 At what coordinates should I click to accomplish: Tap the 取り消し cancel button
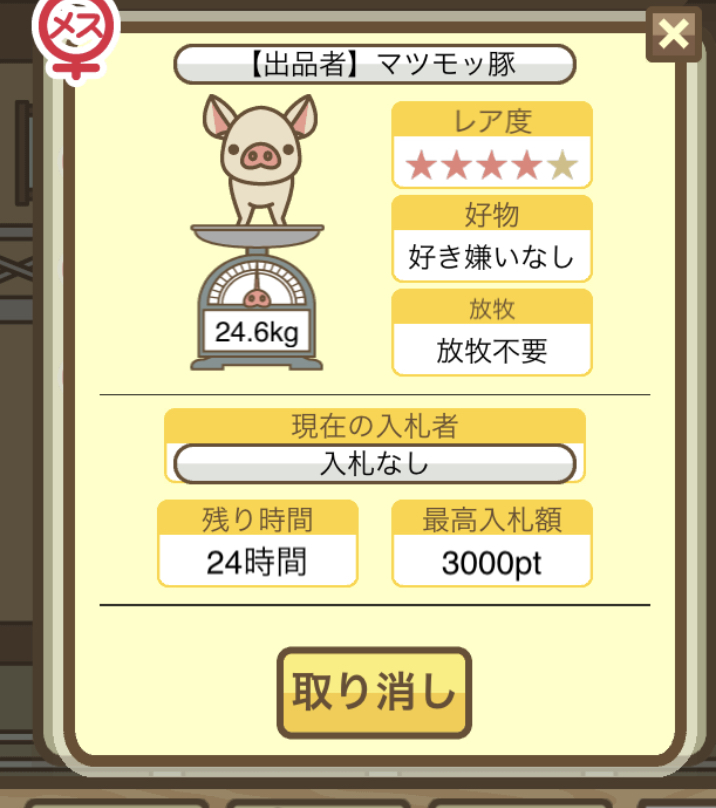pos(374,692)
